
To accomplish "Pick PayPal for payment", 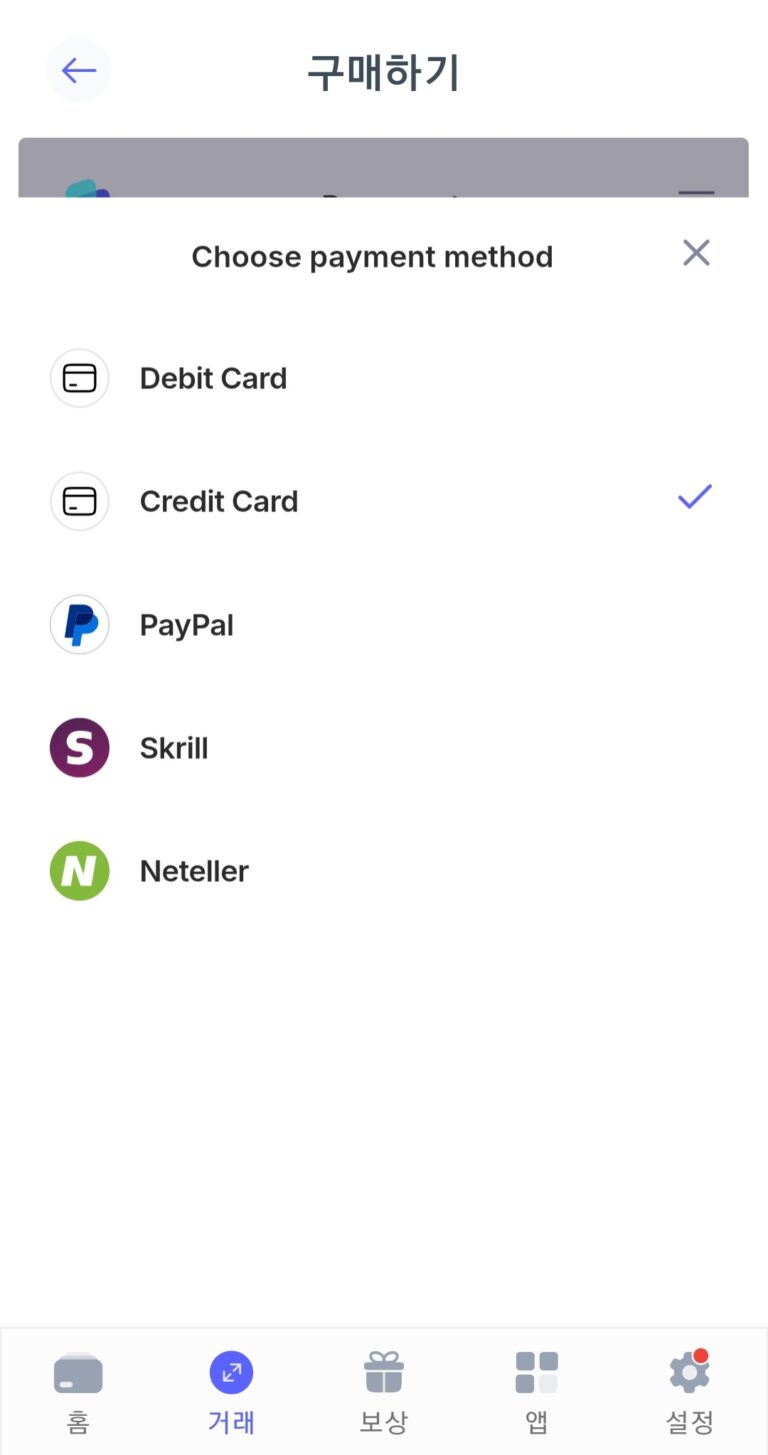I will [x=186, y=625].
